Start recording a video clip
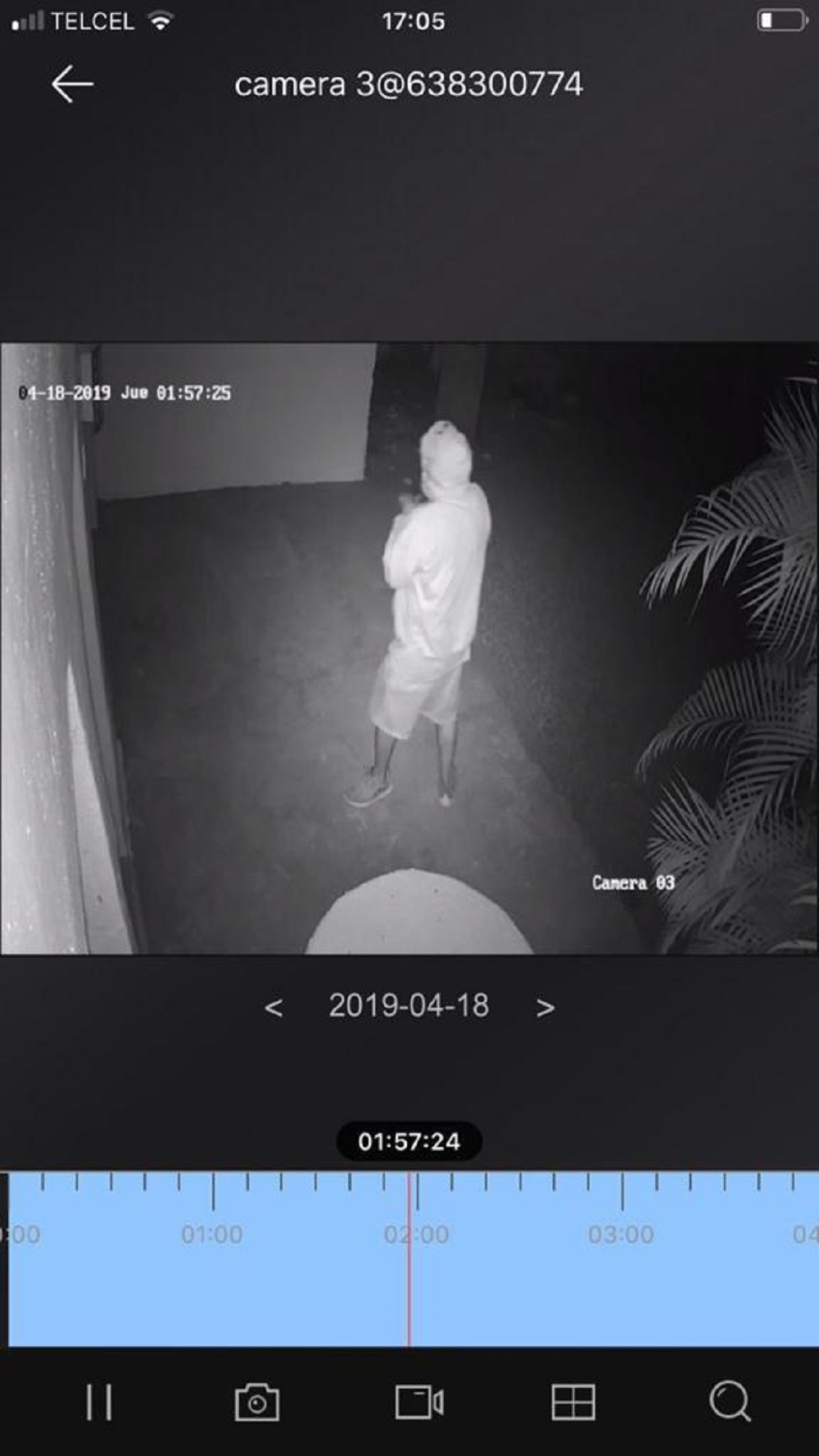 tap(419, 1402)
